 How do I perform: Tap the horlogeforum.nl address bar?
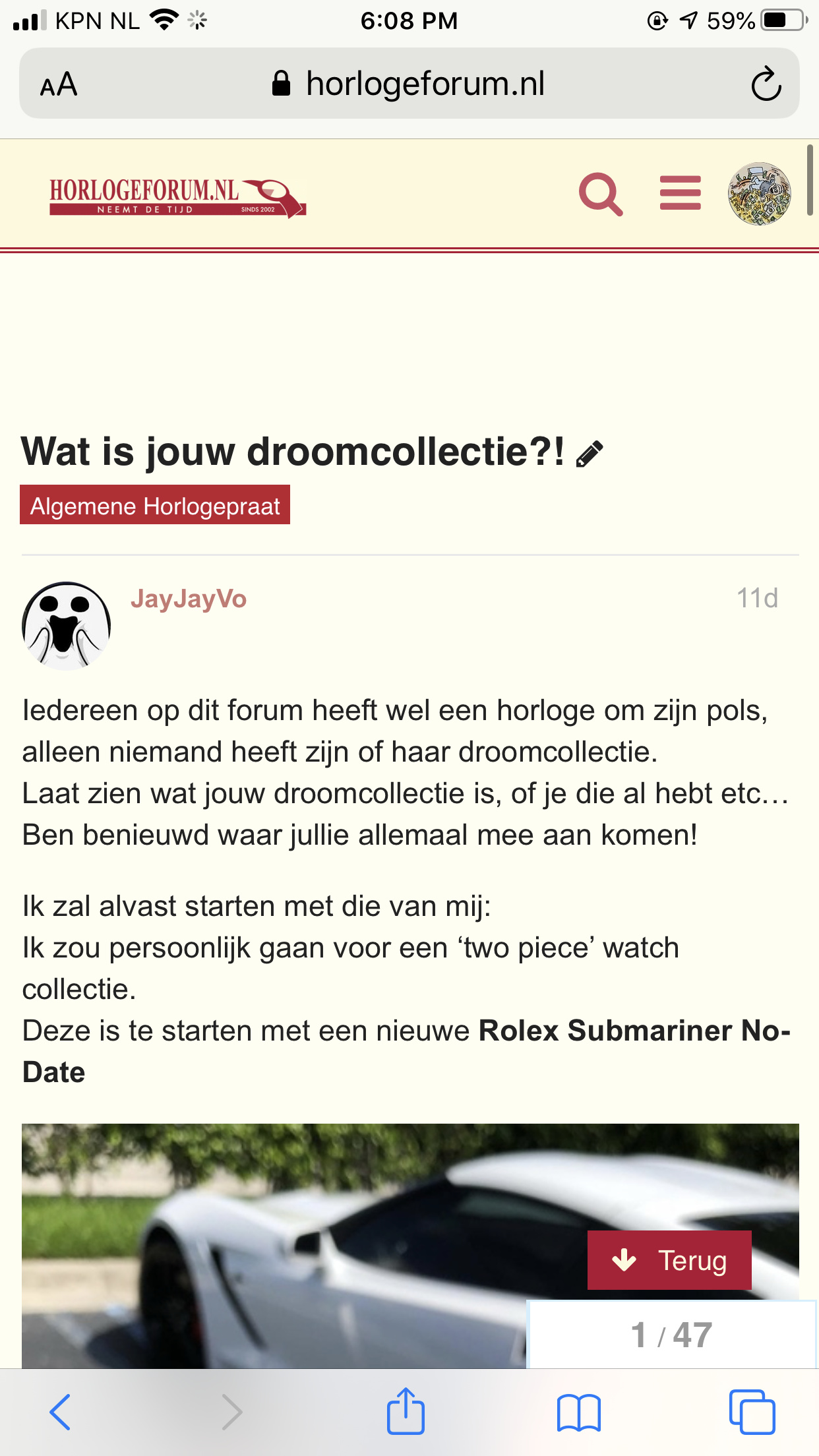[409, 84]
